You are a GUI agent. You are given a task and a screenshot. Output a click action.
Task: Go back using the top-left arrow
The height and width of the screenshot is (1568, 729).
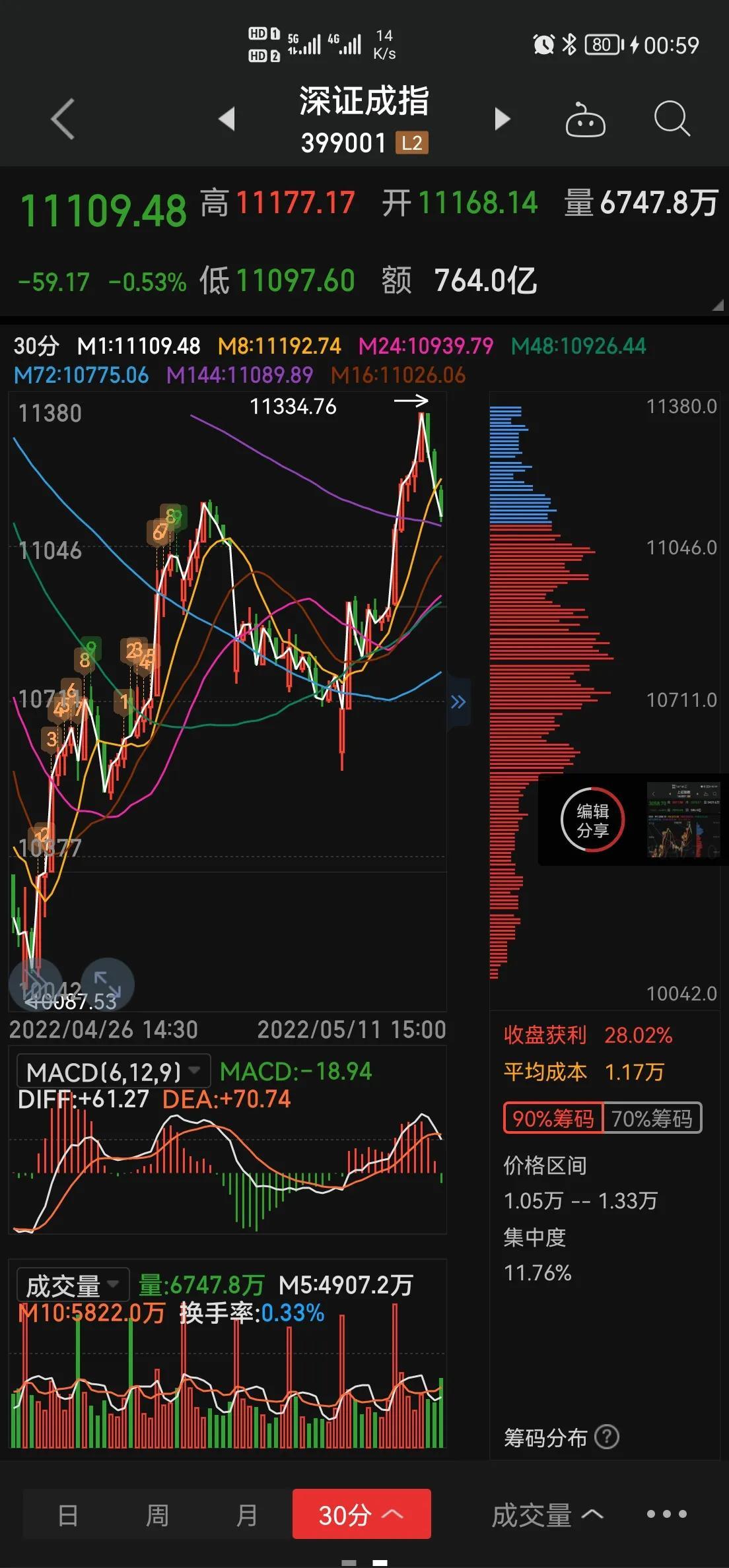tap(63, 119)
